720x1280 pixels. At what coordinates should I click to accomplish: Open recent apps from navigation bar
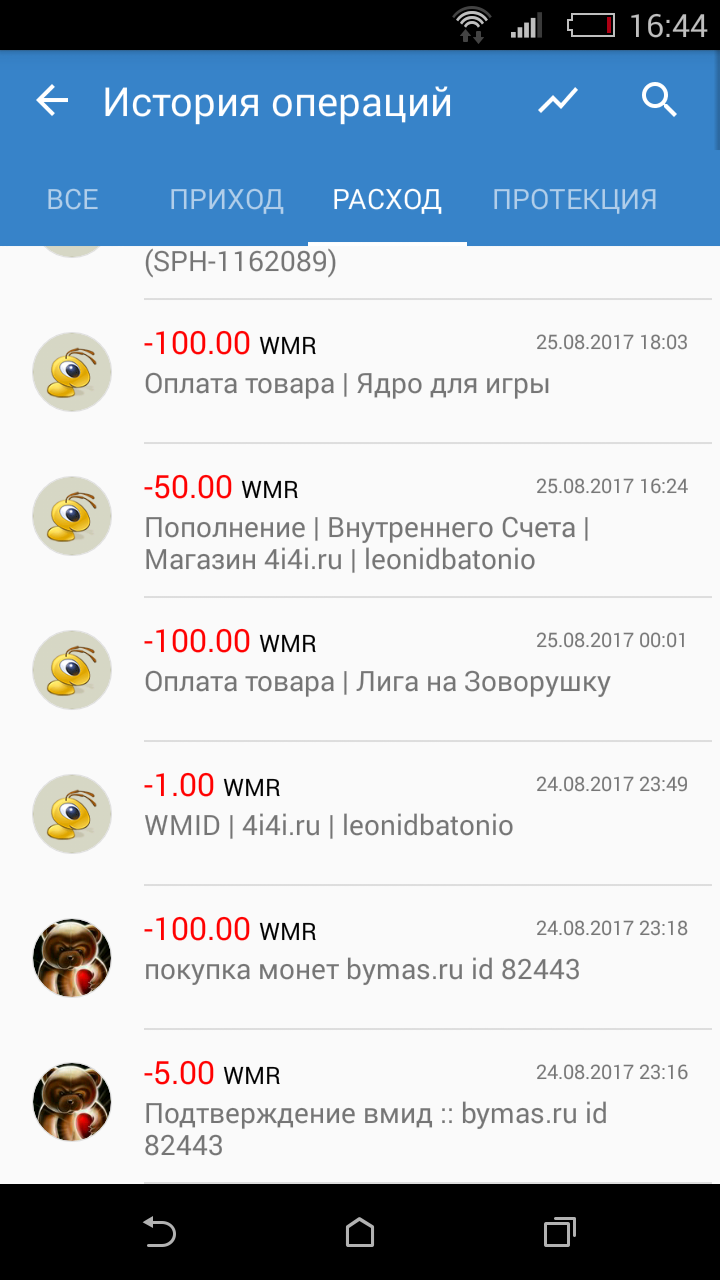point(559,1232)
